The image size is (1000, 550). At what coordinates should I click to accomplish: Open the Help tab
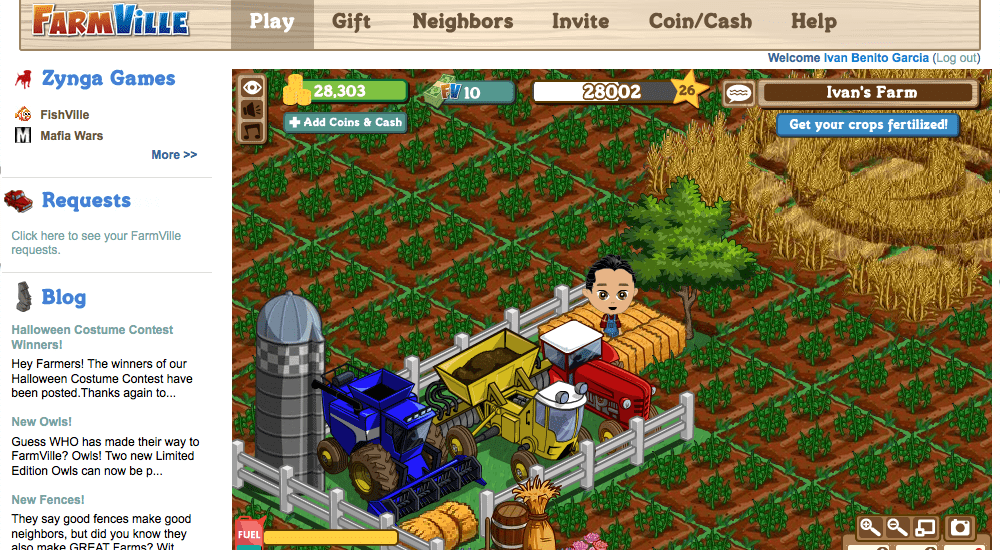click(813, 21)
